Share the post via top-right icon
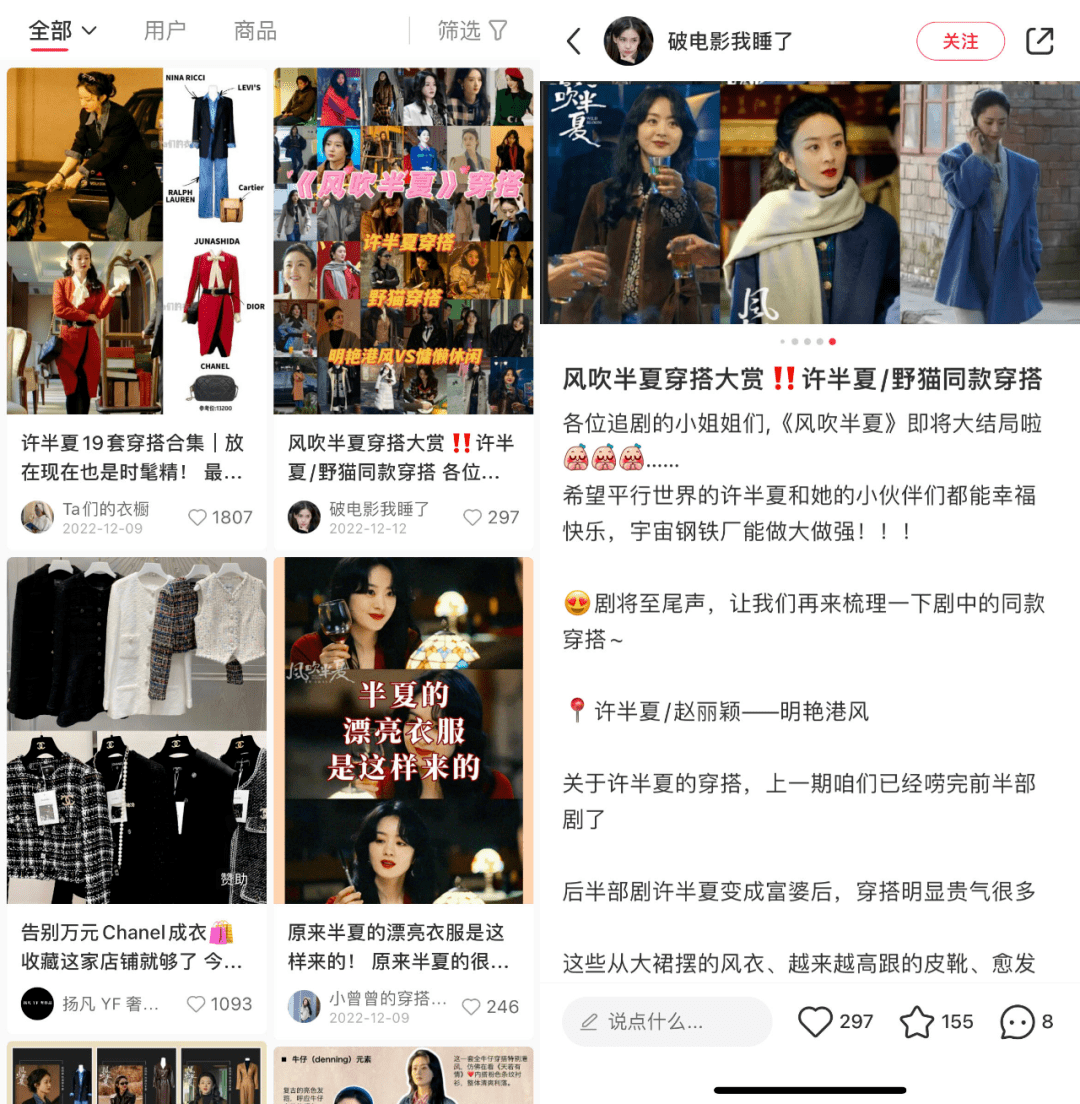This screenshot has height=1104, width=1080. pyautogui.click(x=1040, y=41)
